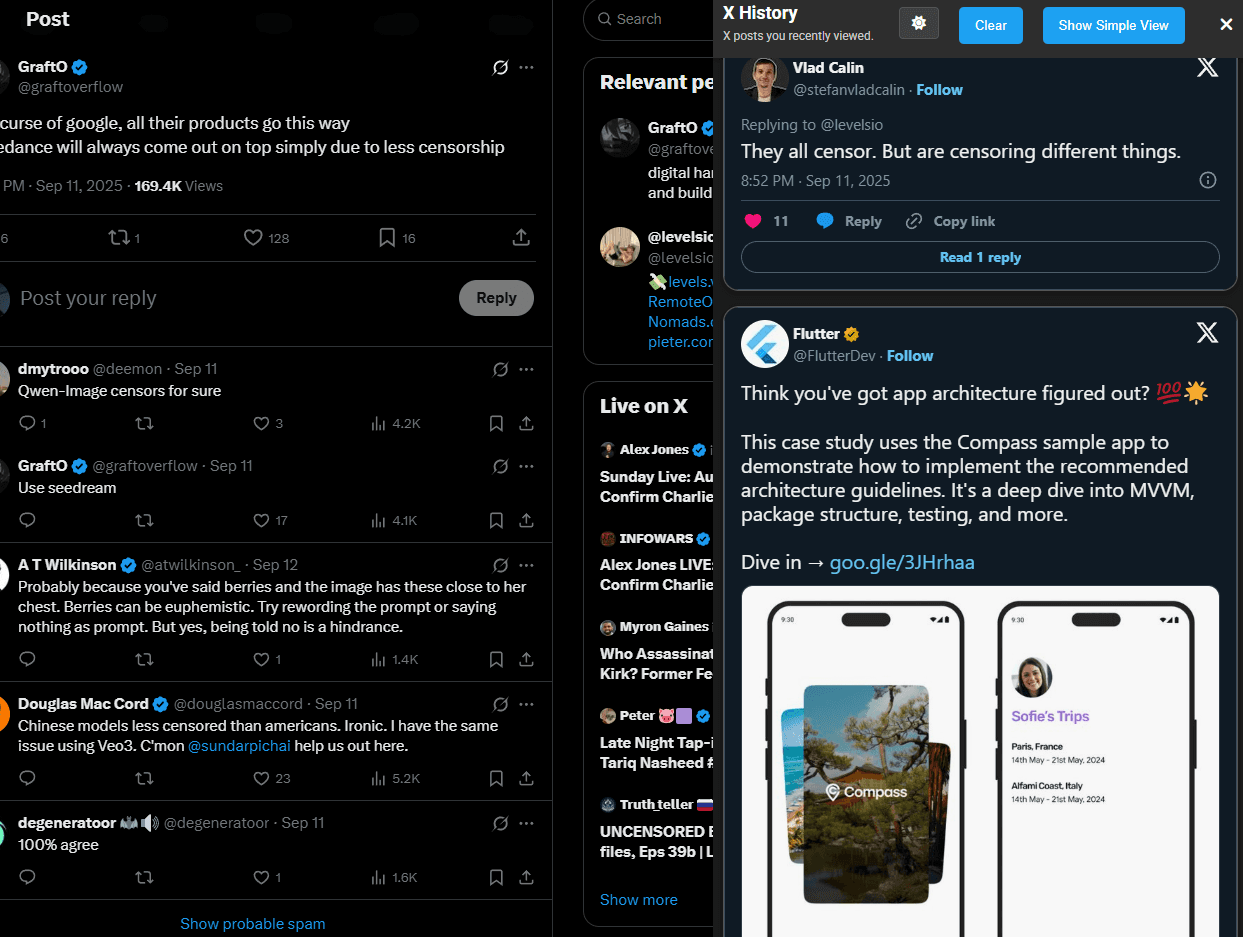
Task: Show more Live on X items
Action: (x=638, y=899)
